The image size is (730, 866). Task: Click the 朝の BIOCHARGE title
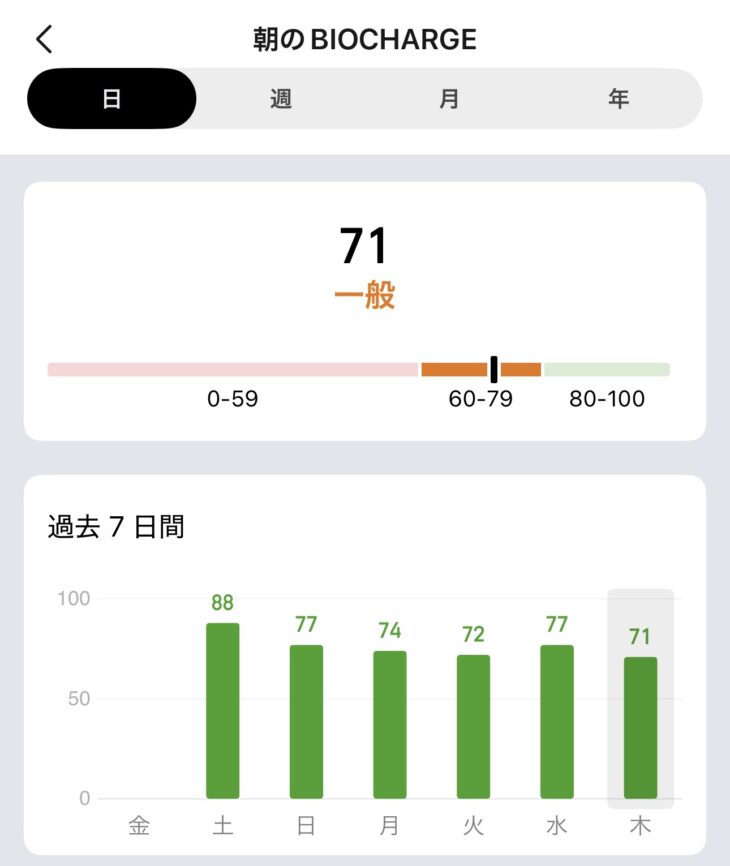pos(364,38)
